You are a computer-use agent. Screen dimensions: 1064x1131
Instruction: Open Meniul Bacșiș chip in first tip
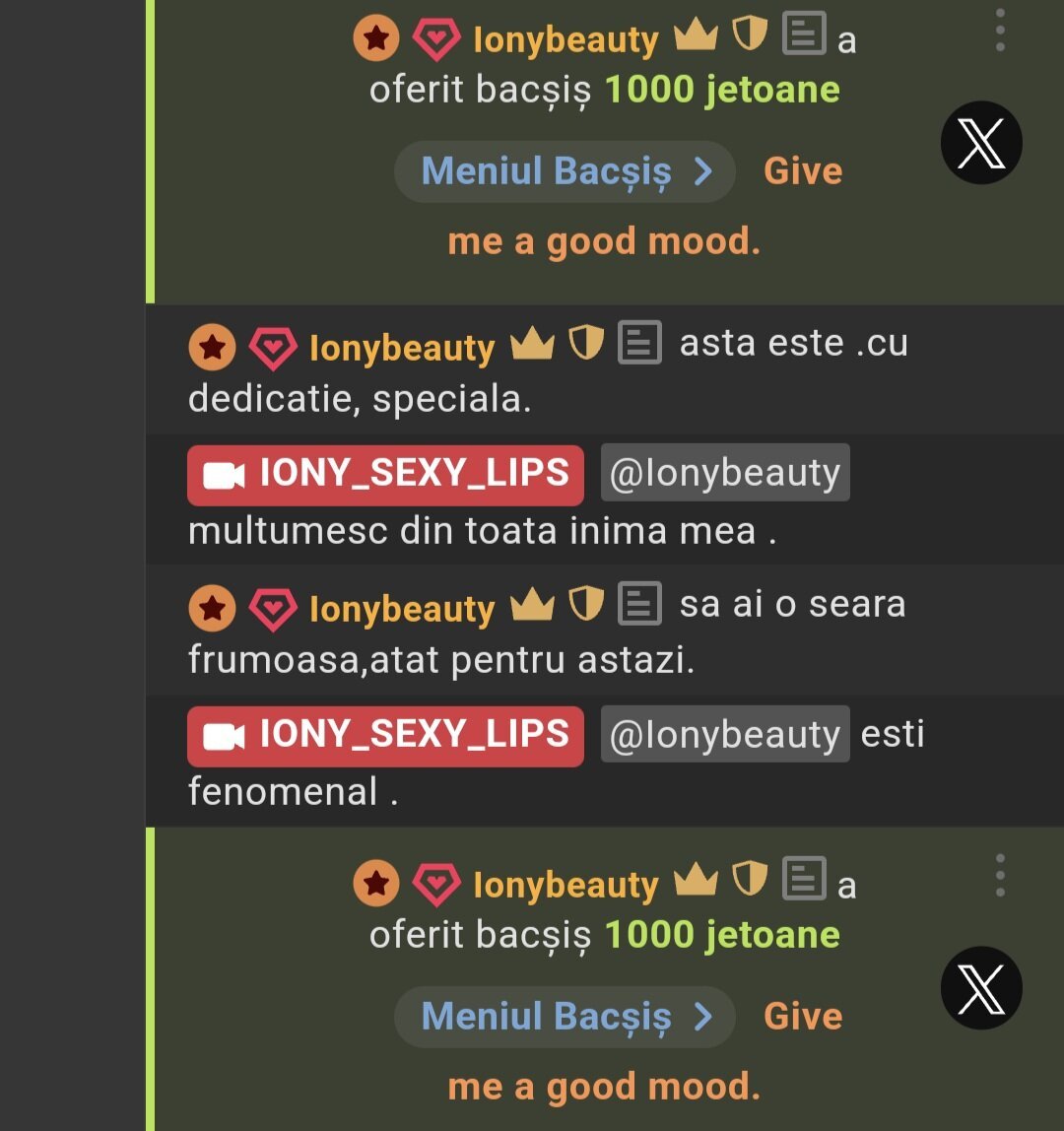[x=565, y=171]
